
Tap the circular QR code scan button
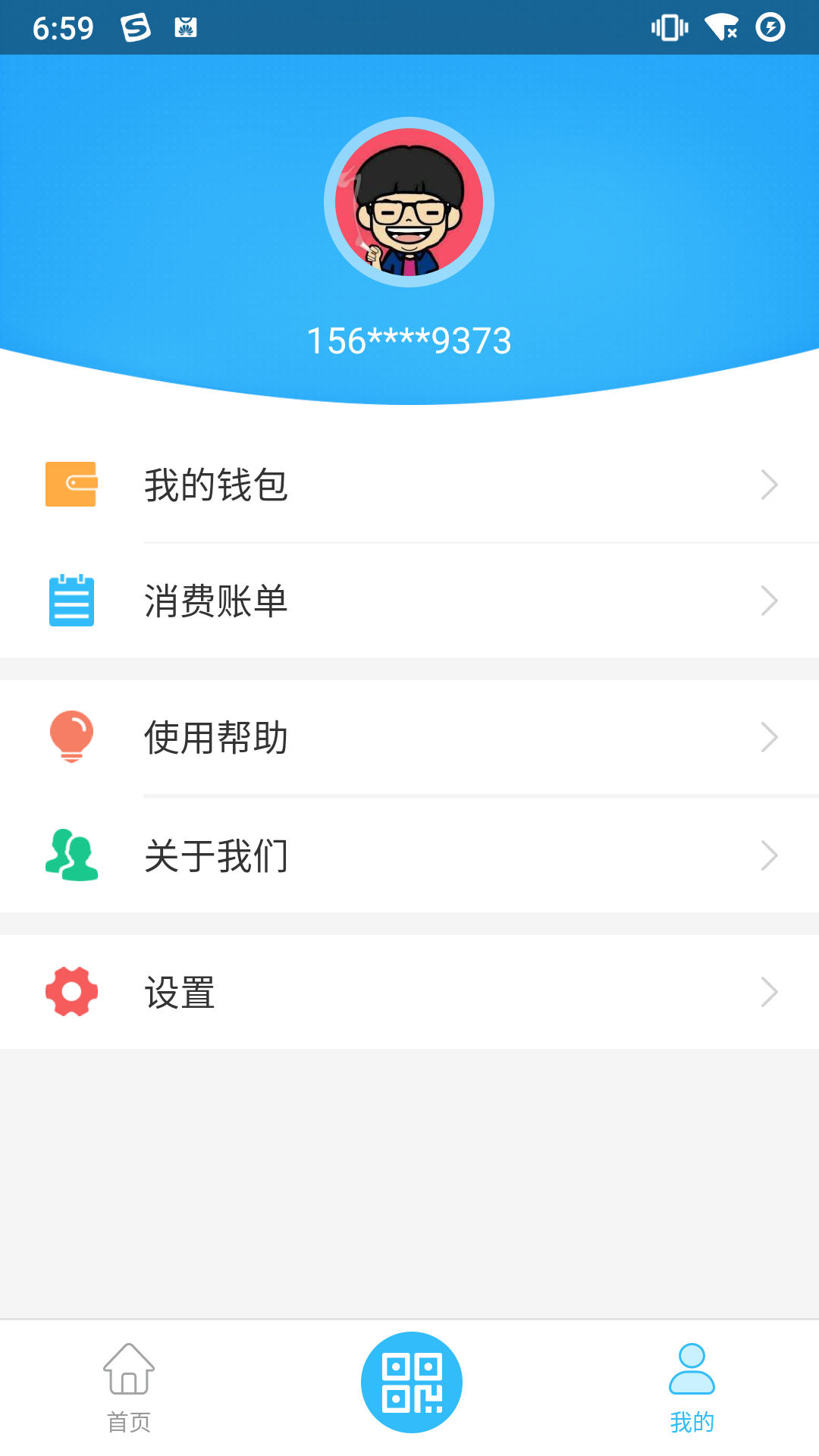coord(410,1382)
